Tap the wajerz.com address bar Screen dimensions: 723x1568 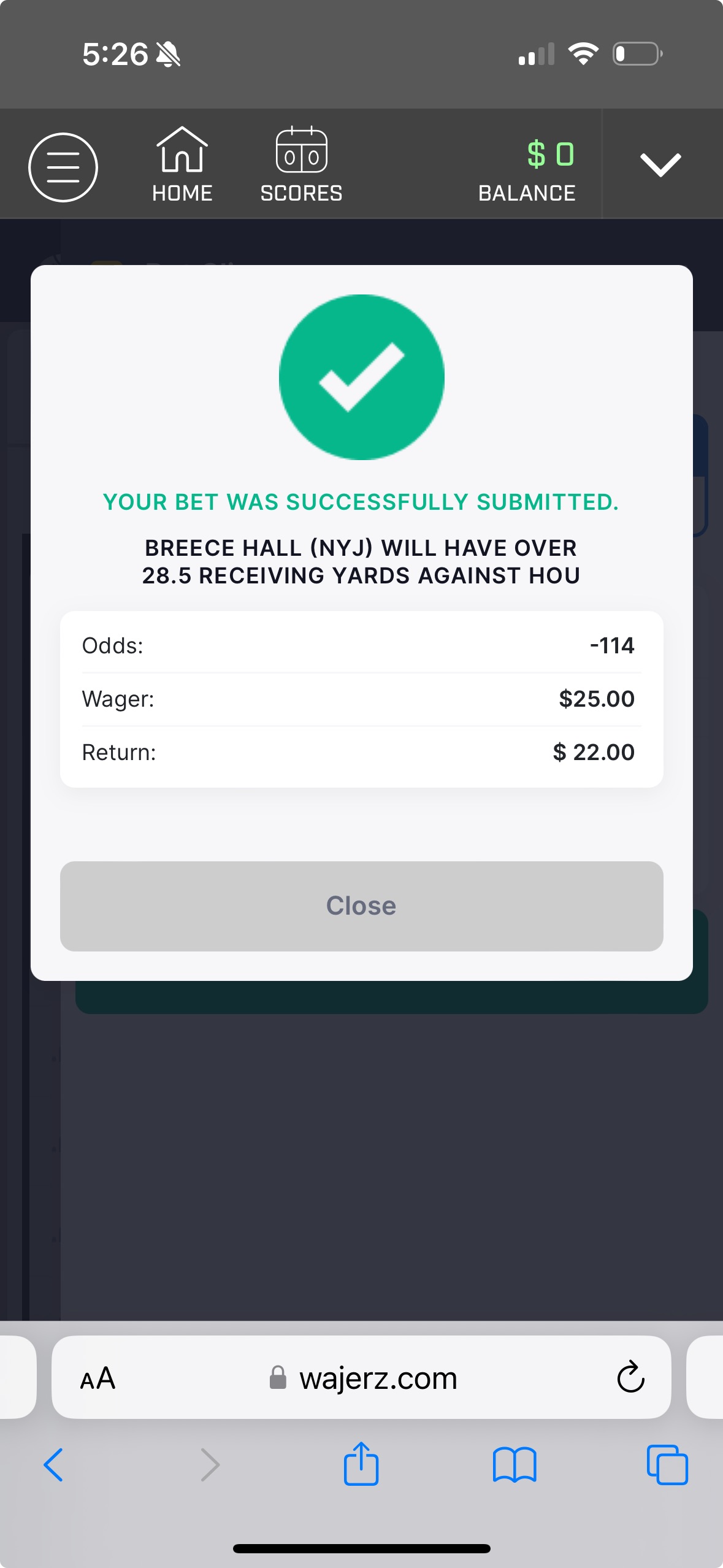pos(361,1377)
